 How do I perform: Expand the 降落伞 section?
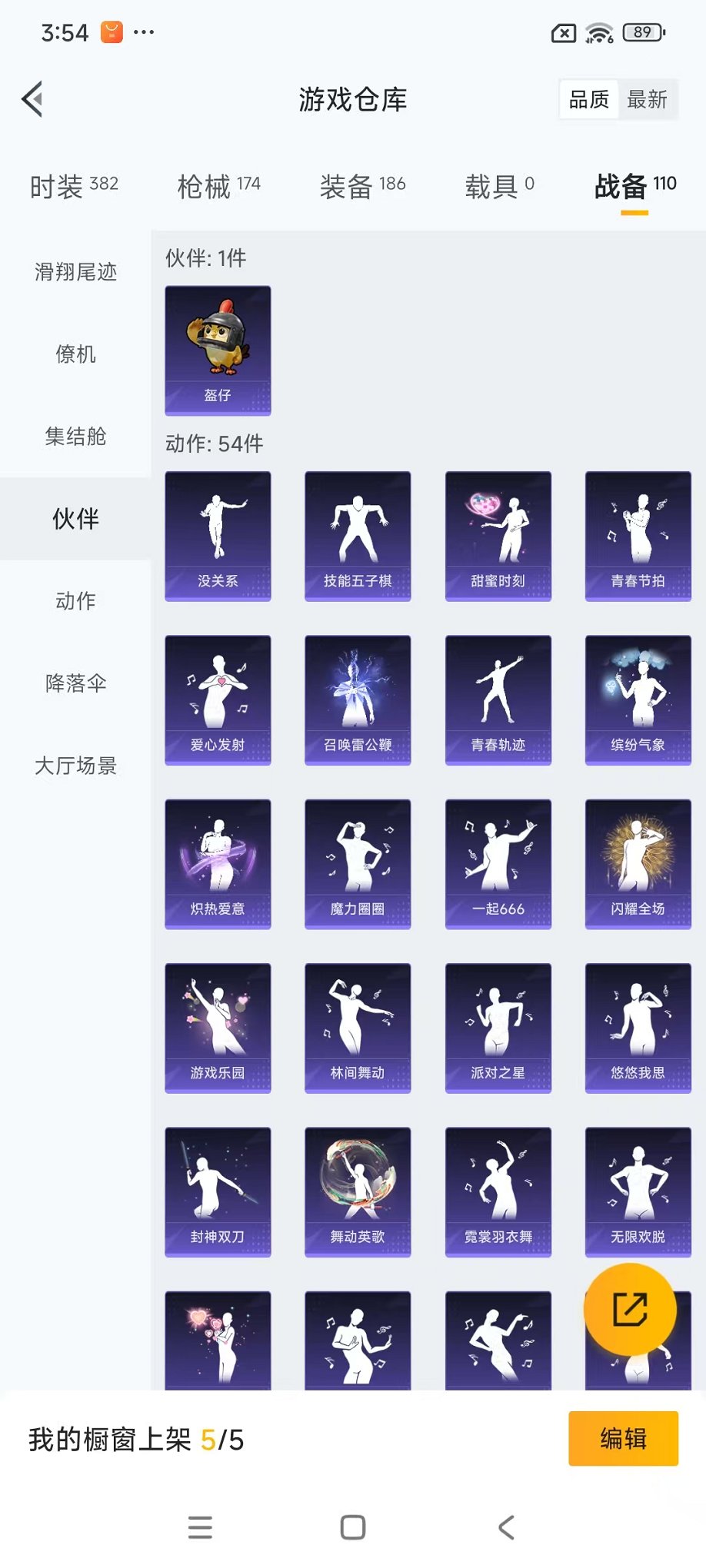pos(75,683)
